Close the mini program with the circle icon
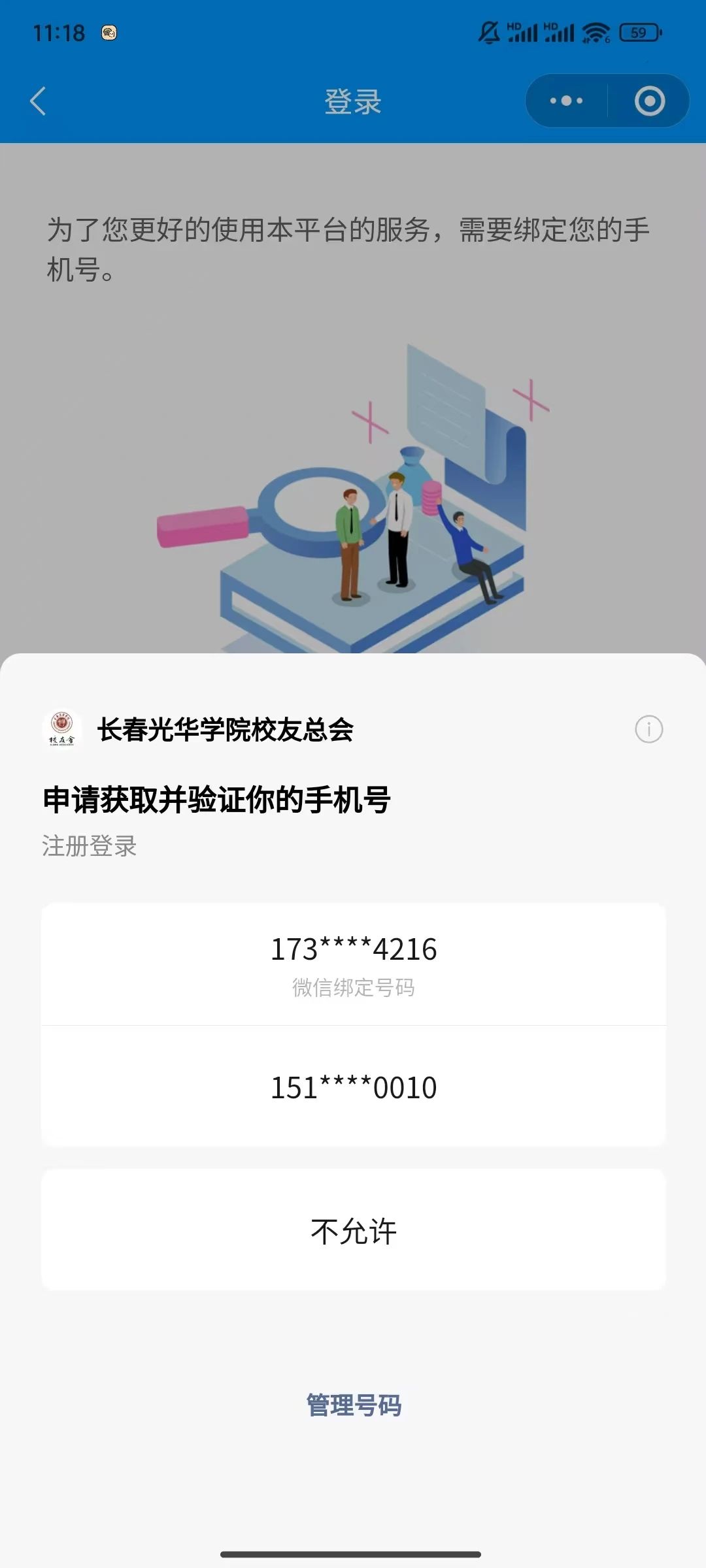 649,101
